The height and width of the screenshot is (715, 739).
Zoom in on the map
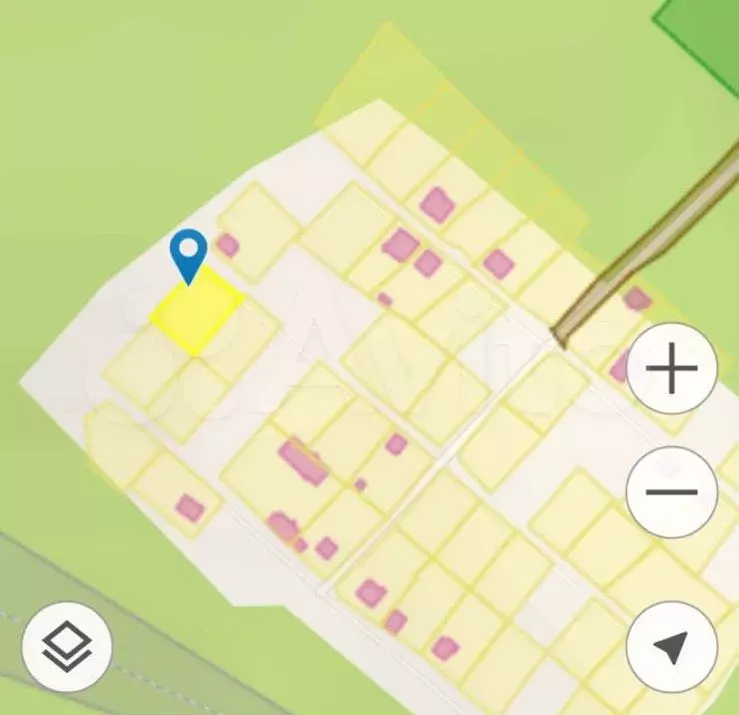671,370
